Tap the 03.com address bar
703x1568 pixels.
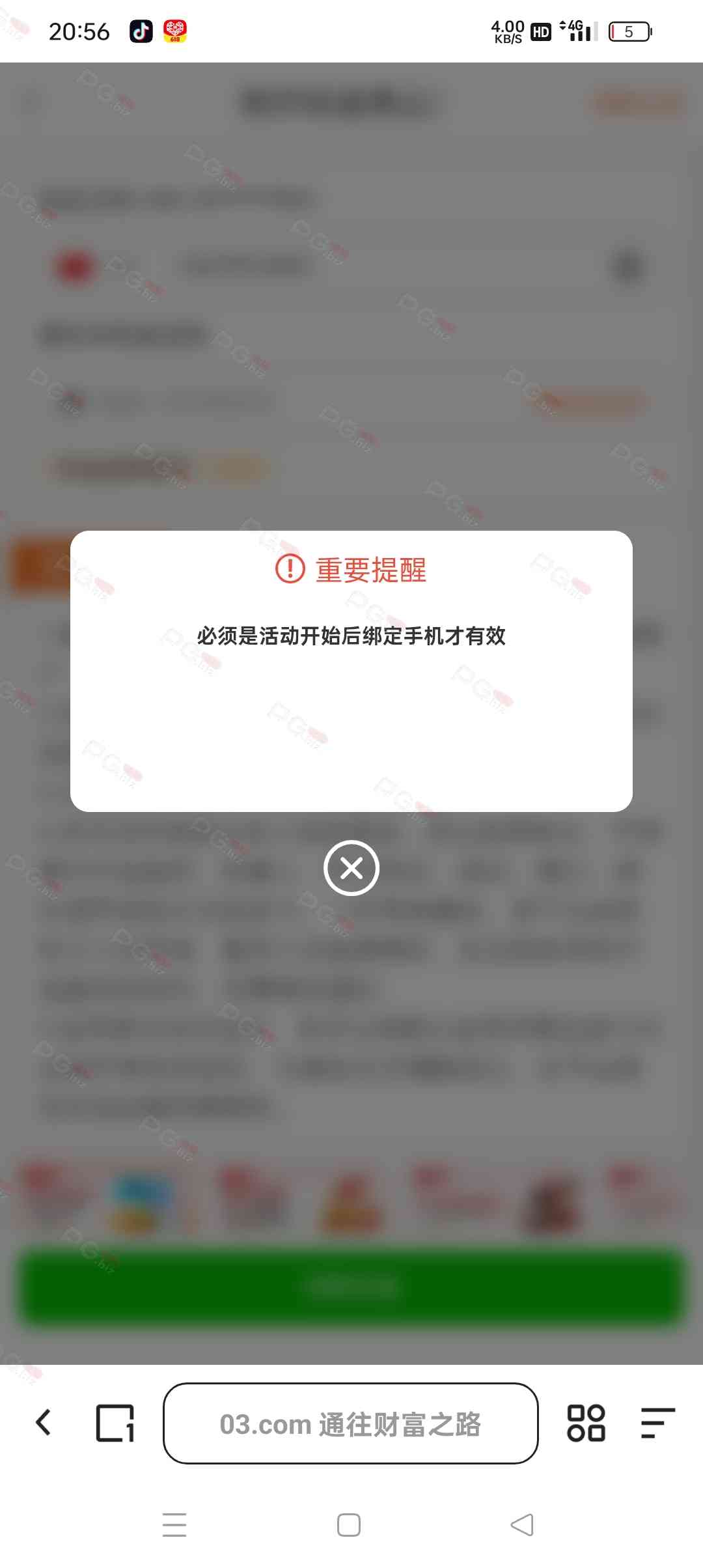pos(351,1423)
